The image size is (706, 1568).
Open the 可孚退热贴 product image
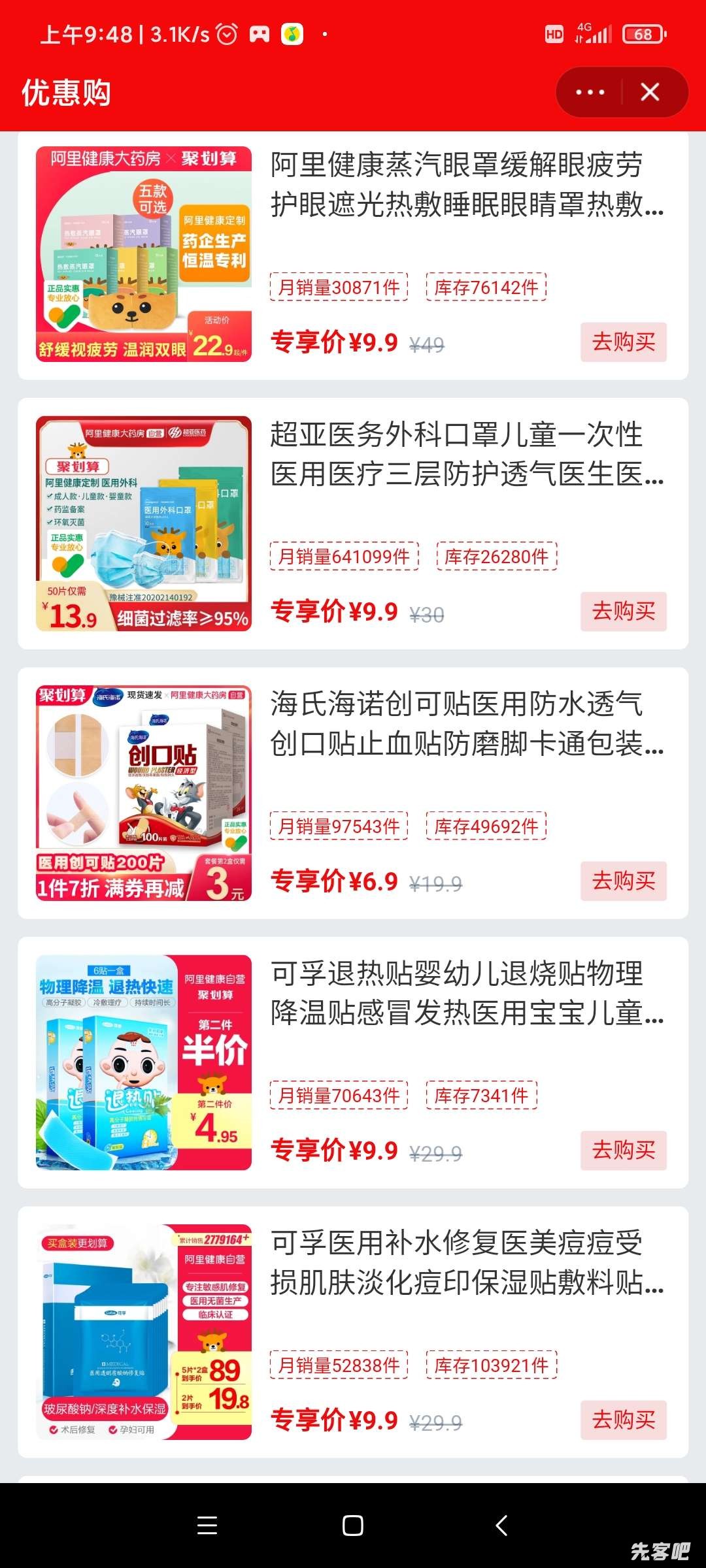tap(144, 1063)
